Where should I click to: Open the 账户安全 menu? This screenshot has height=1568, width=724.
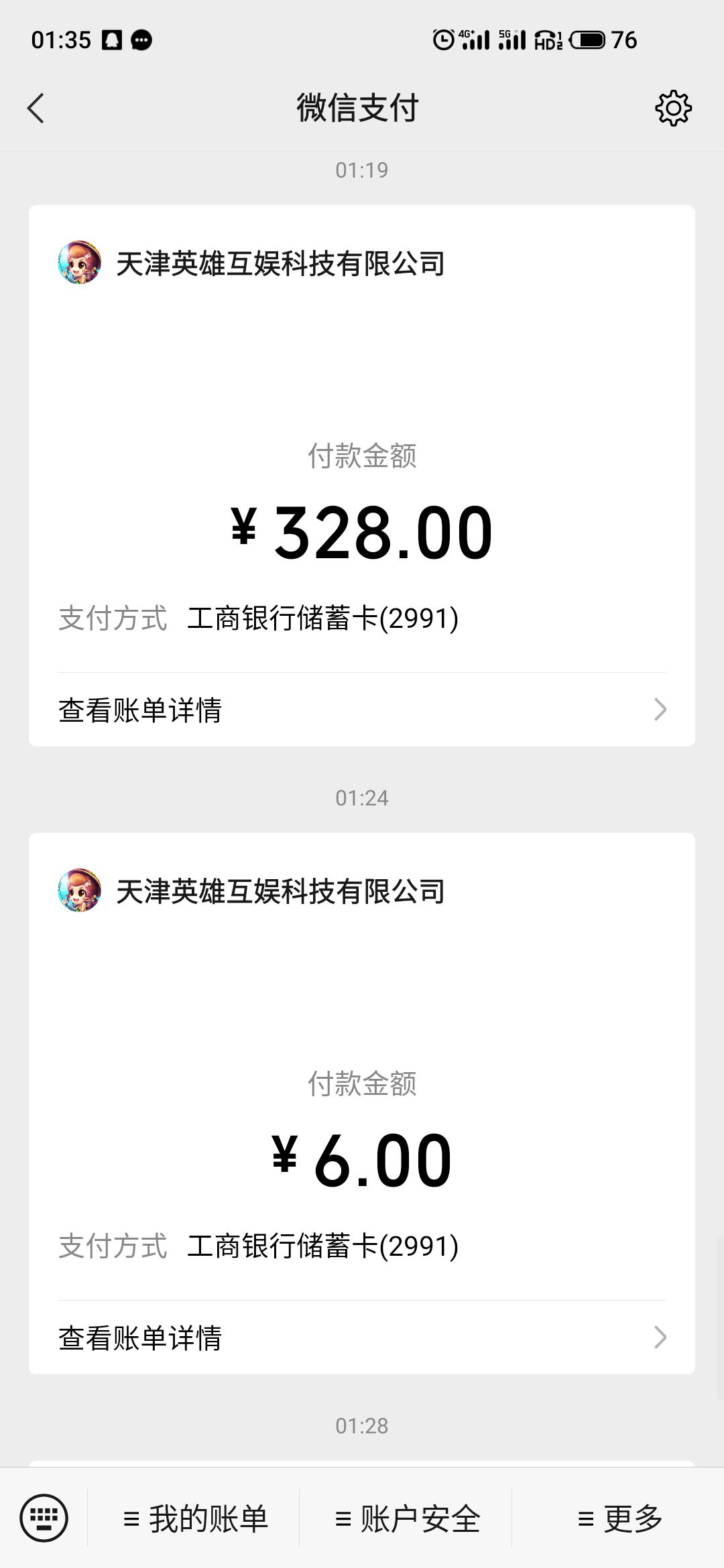407,1518
